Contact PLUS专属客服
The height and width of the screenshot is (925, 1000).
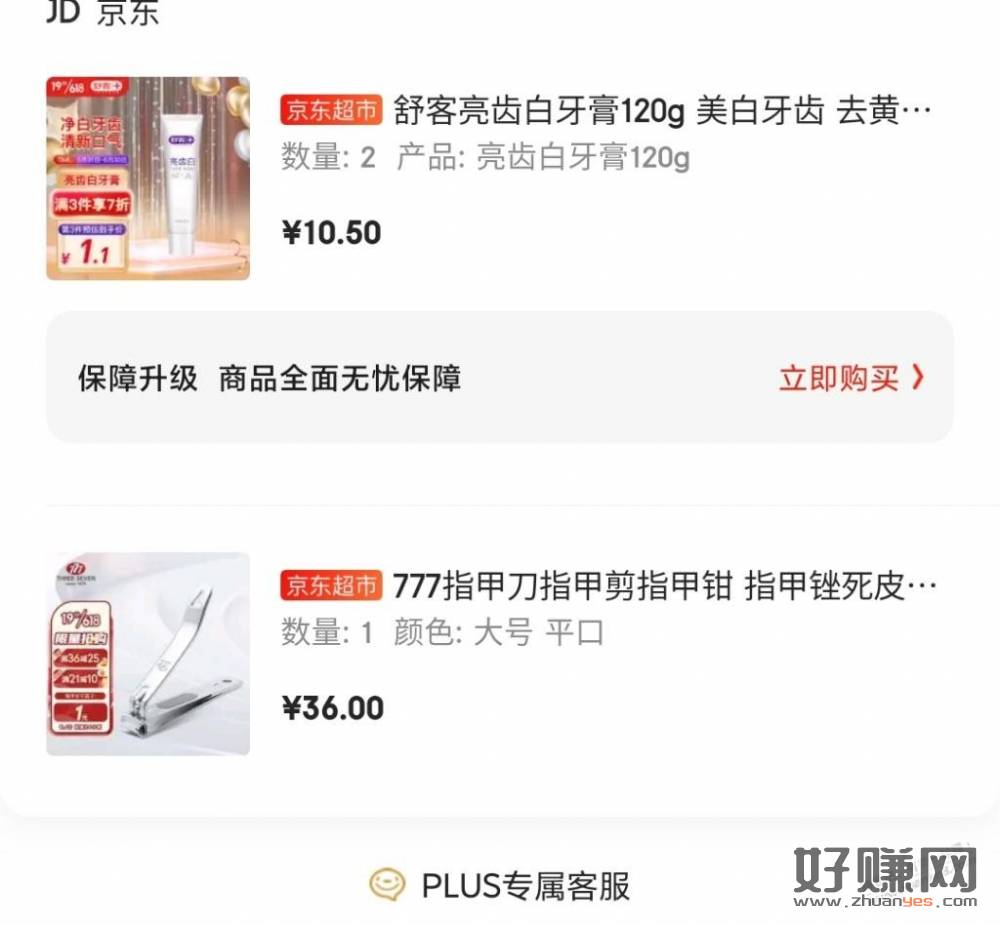(500, 885)
